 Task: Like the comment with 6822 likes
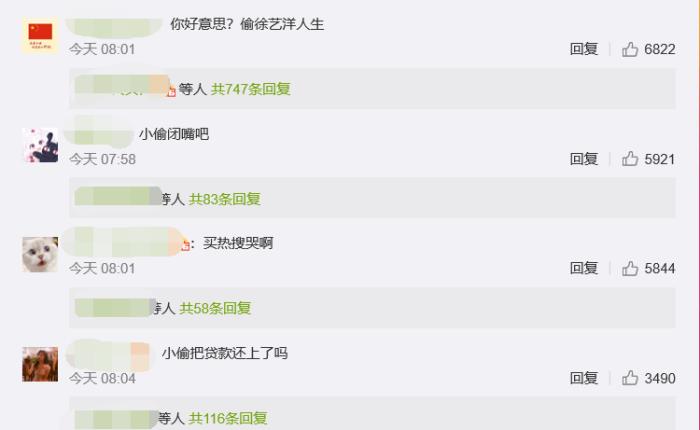pos(631,49)
